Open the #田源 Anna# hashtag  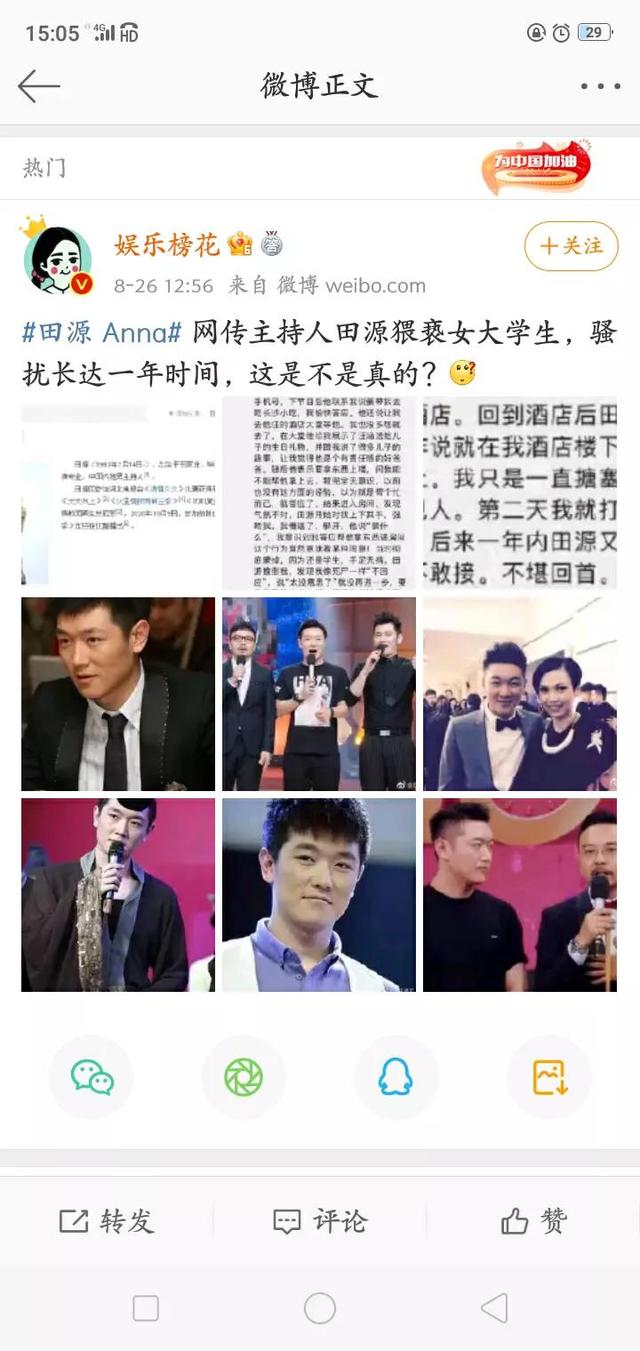click(101, 332)
